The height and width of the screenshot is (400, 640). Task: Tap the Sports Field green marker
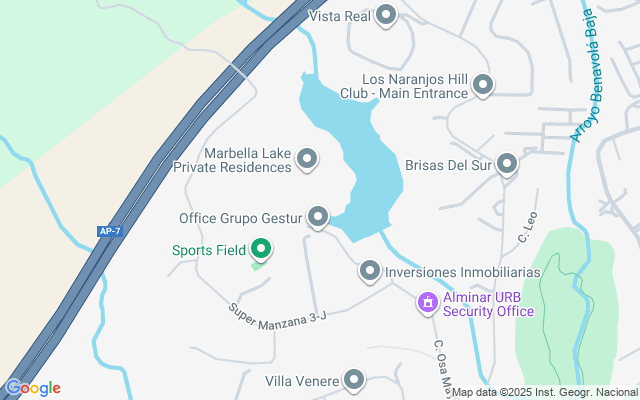[x=262, y=249]
